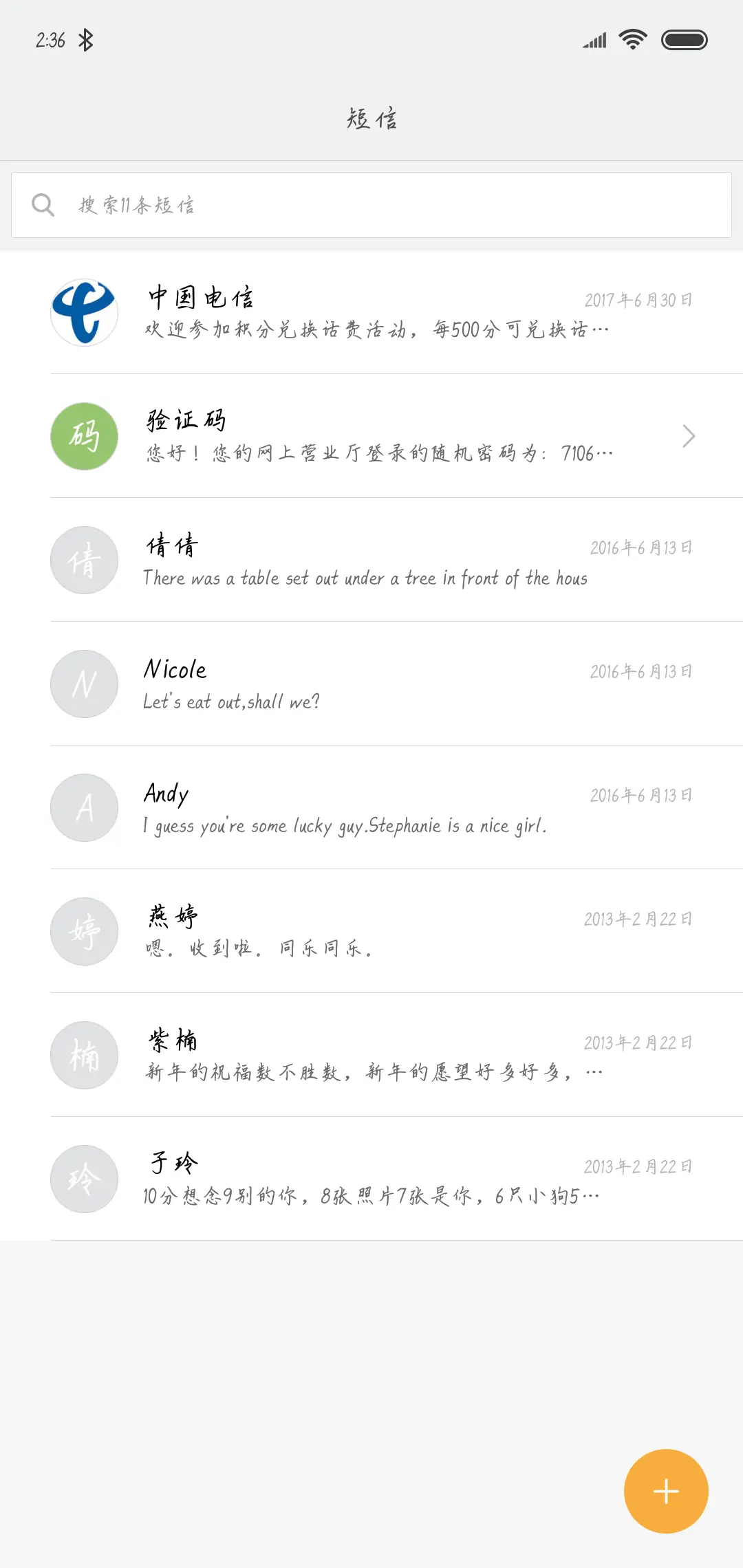Open the 新年祝福 message from 紫楠
Viewport: 743px width, 1568px height.
click(371, 1055)
